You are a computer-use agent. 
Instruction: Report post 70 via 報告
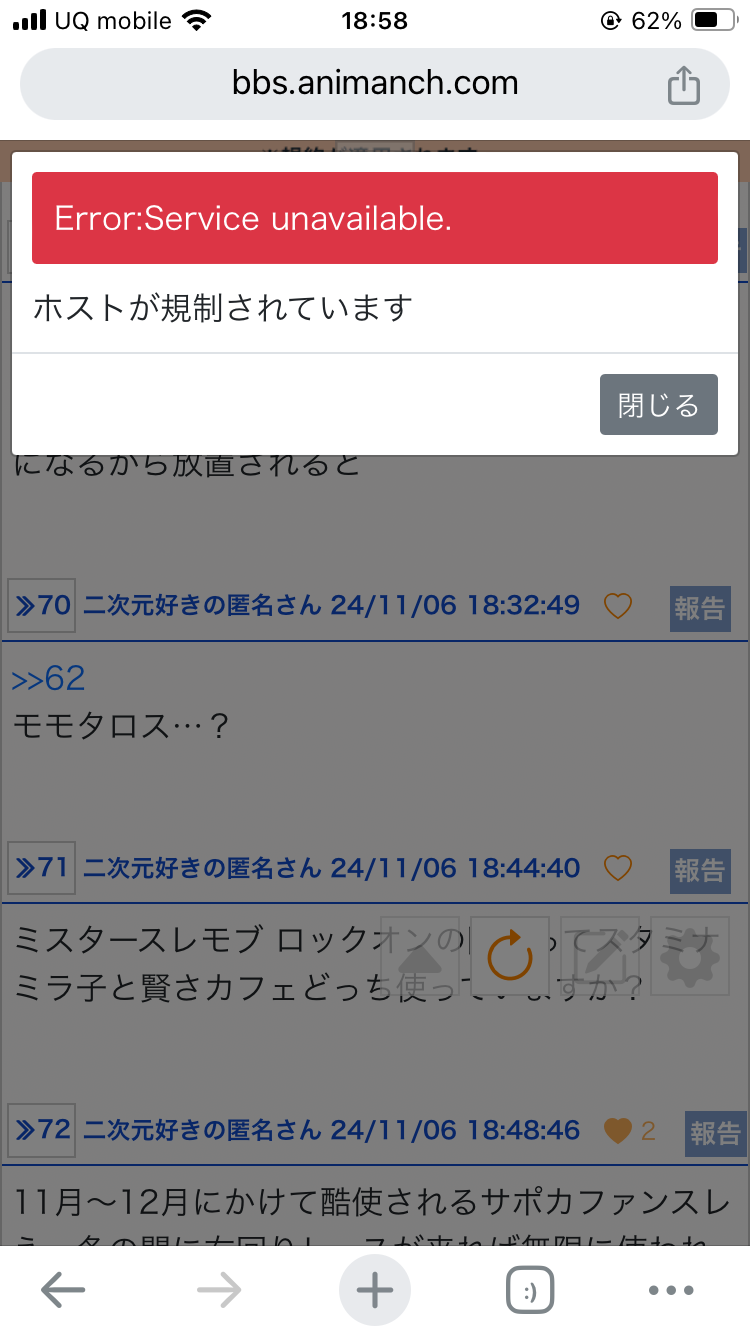698,607
